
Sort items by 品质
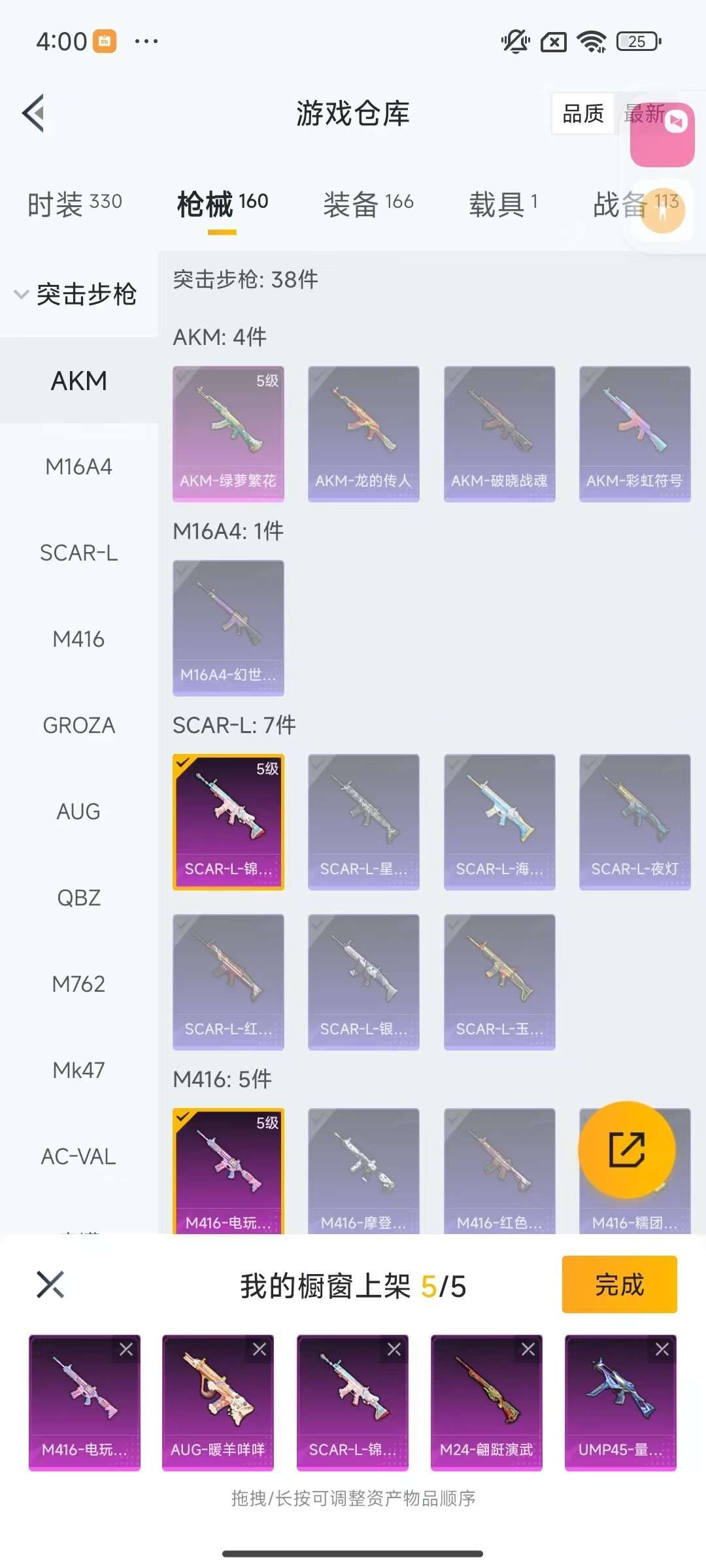(x=583, y=114)
